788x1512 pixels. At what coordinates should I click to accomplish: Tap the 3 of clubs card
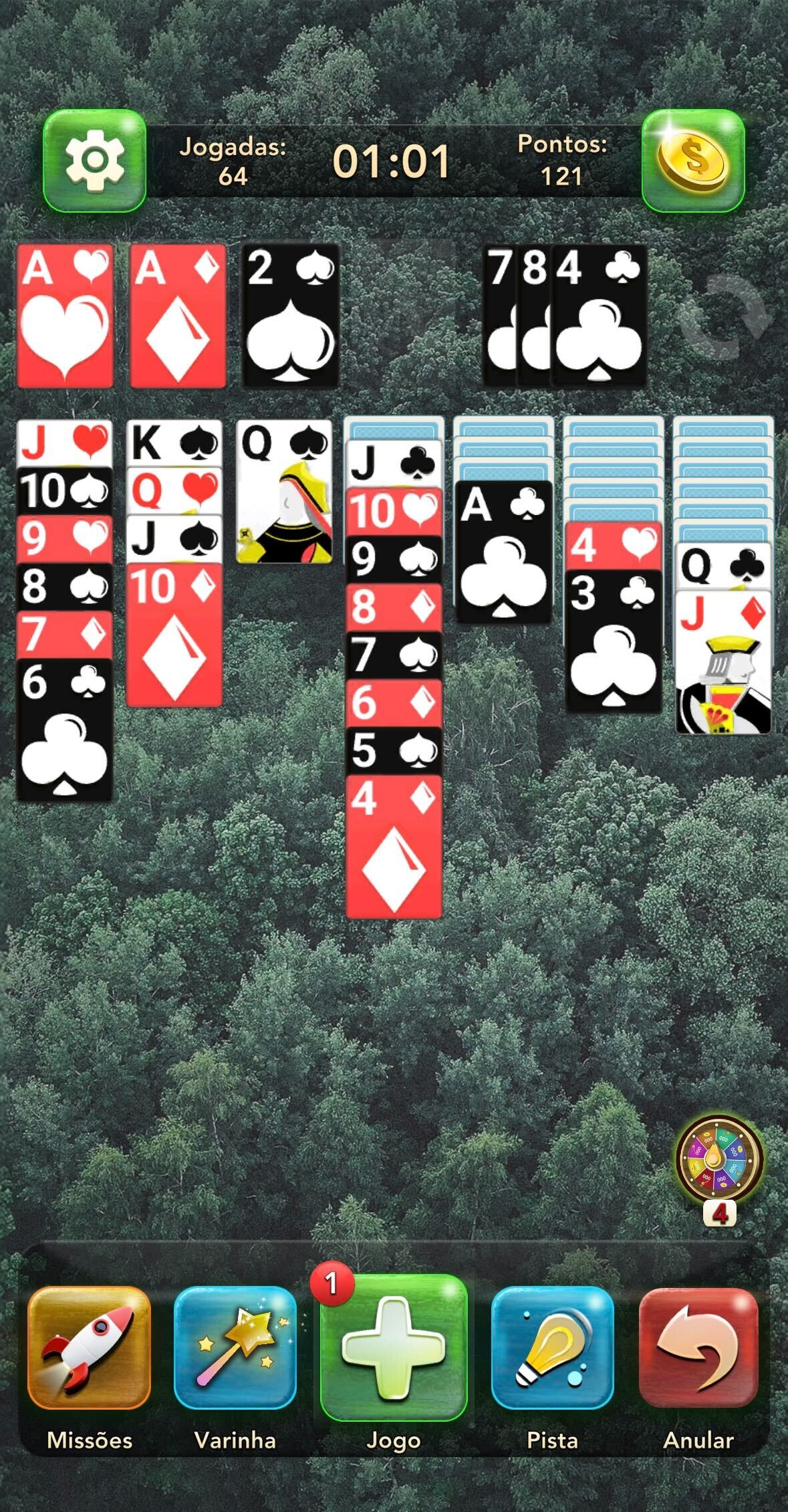click(614, 641)
